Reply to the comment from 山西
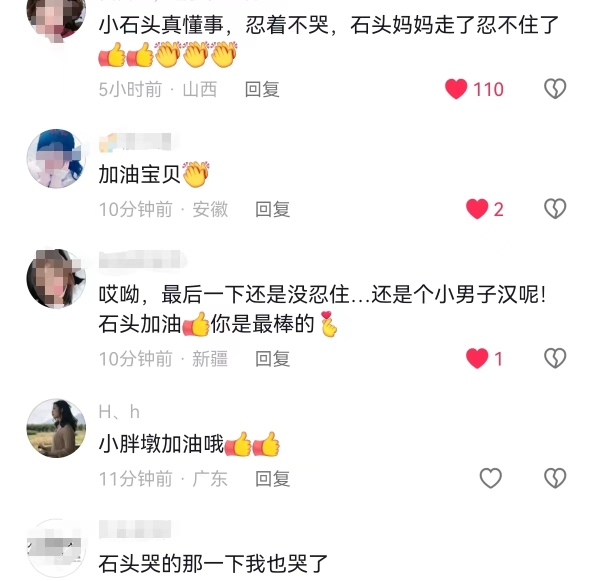Viewport: 600px width, 581px height. click(262, 89)
